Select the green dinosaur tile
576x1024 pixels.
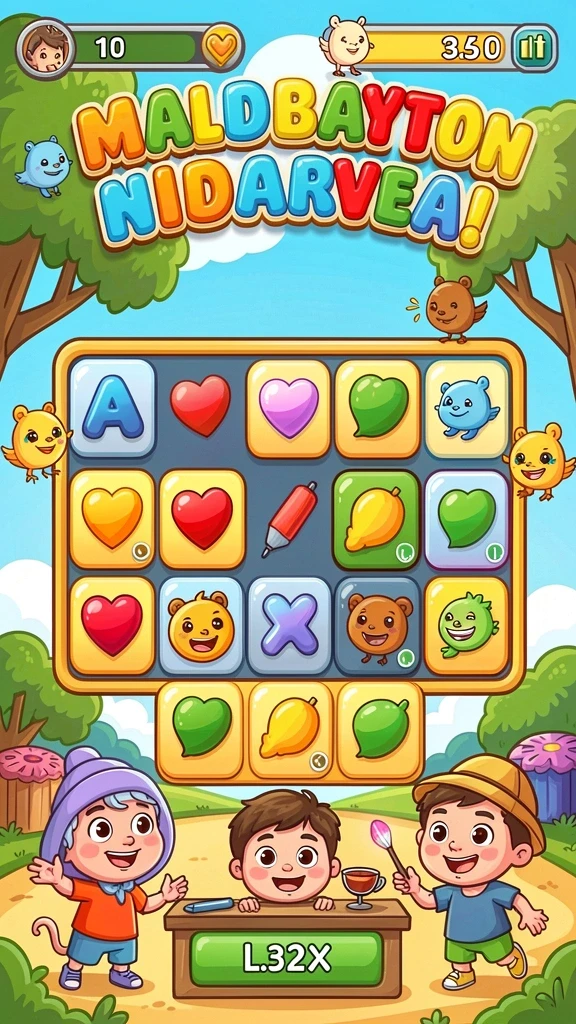466,626
